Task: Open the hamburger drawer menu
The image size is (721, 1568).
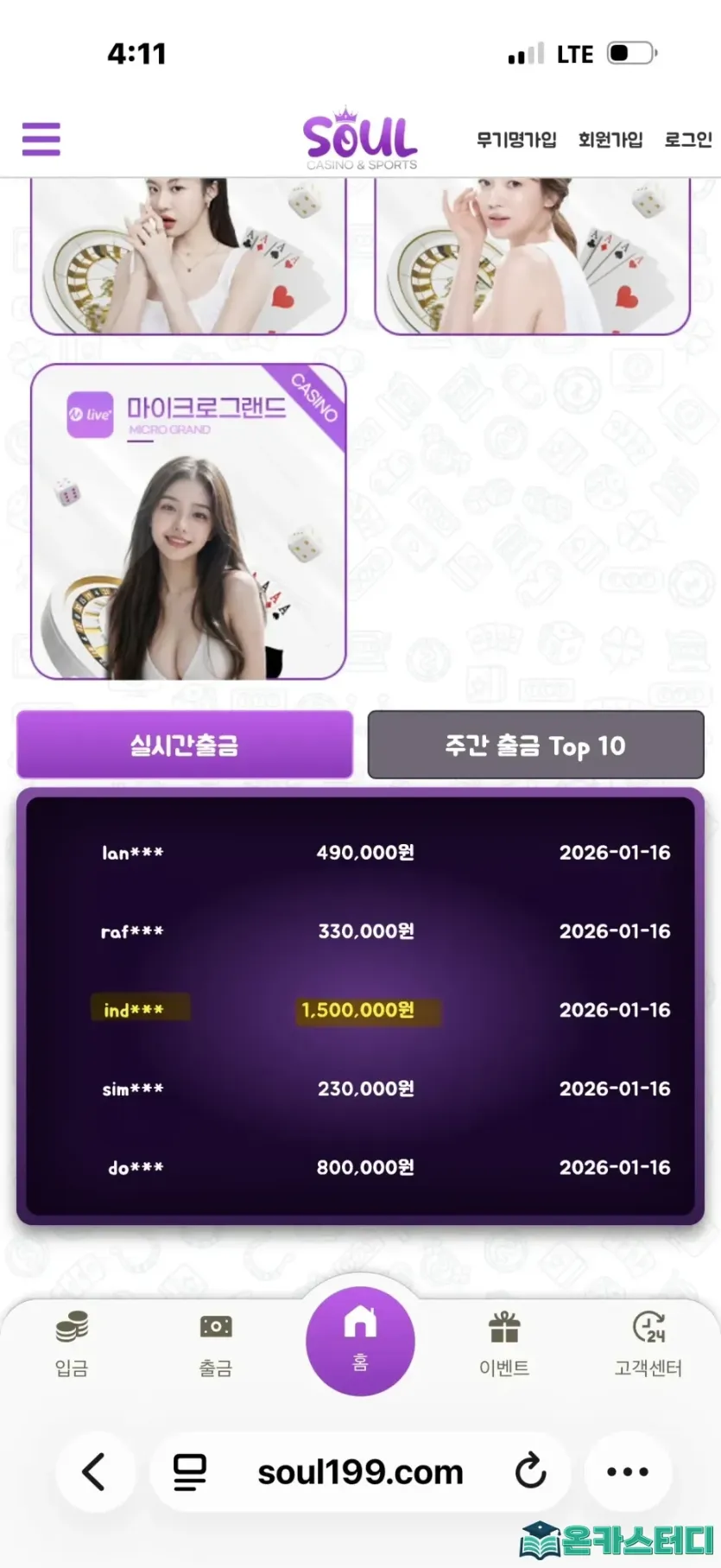Action: coord(41,139)
